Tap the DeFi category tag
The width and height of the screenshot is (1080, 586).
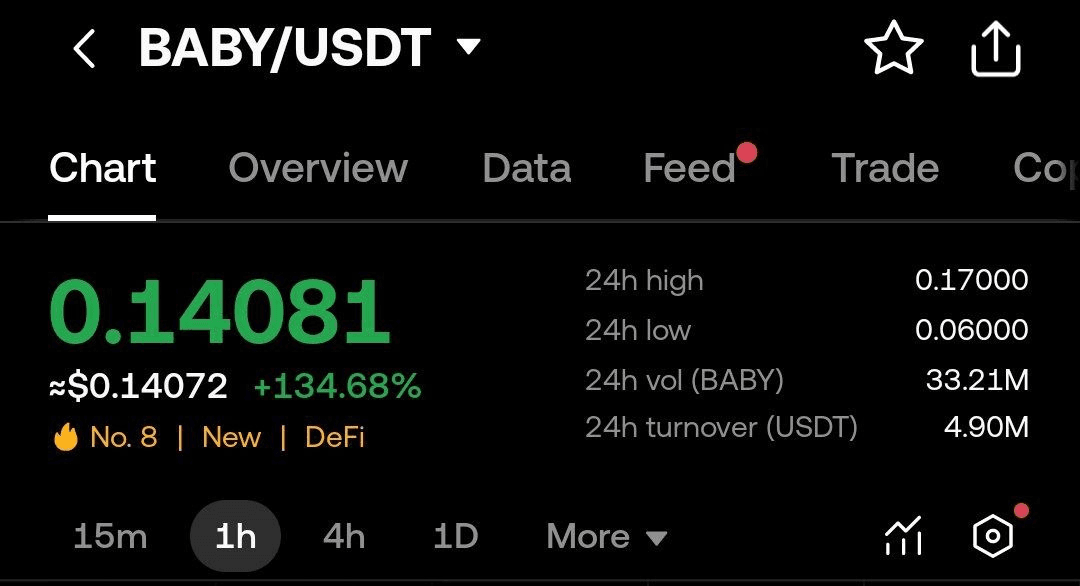coord(334,437)
